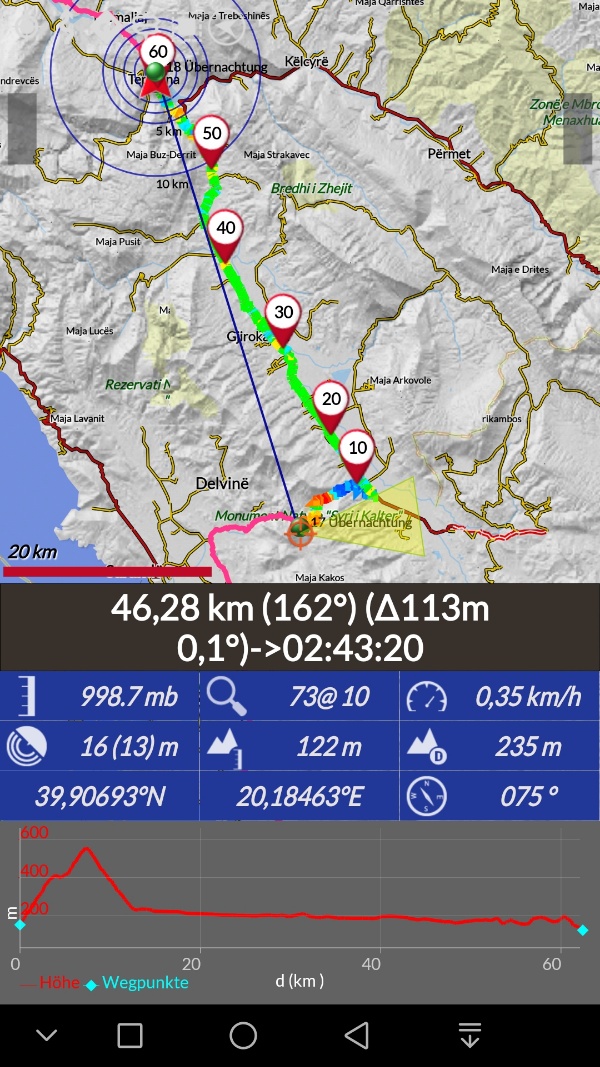Viewport: 600px width, 1067px height.
Task: Tap the 17 Übernachtung waypoint crosshair
Action: 299,531
